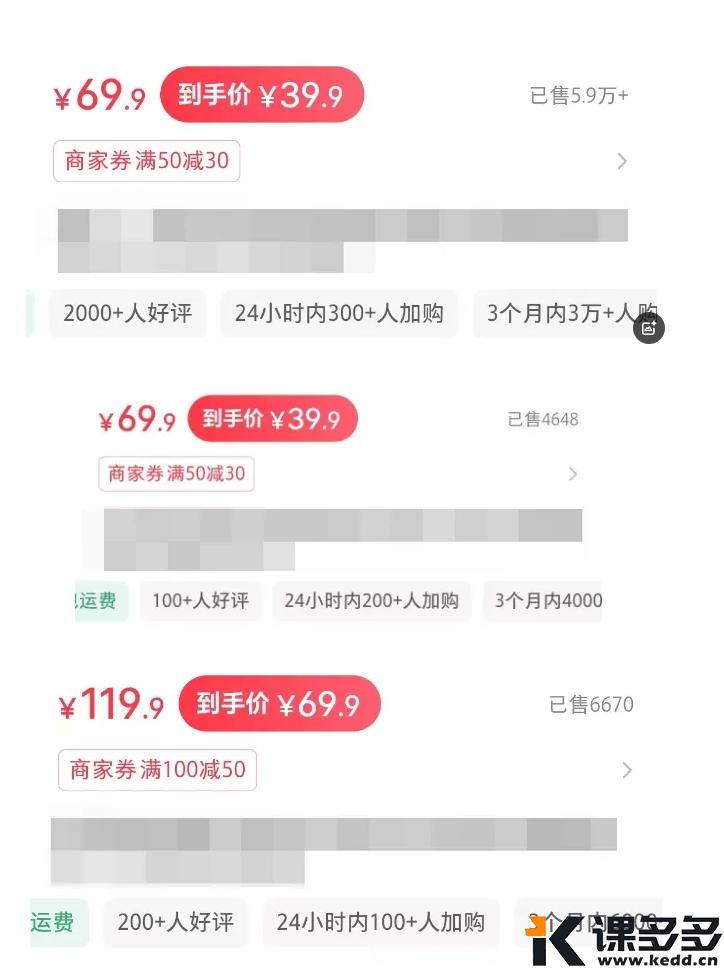Select the 2000+人好评 review tag
The height and width of the screenshot is (973, 724).
tap(127, 314)
